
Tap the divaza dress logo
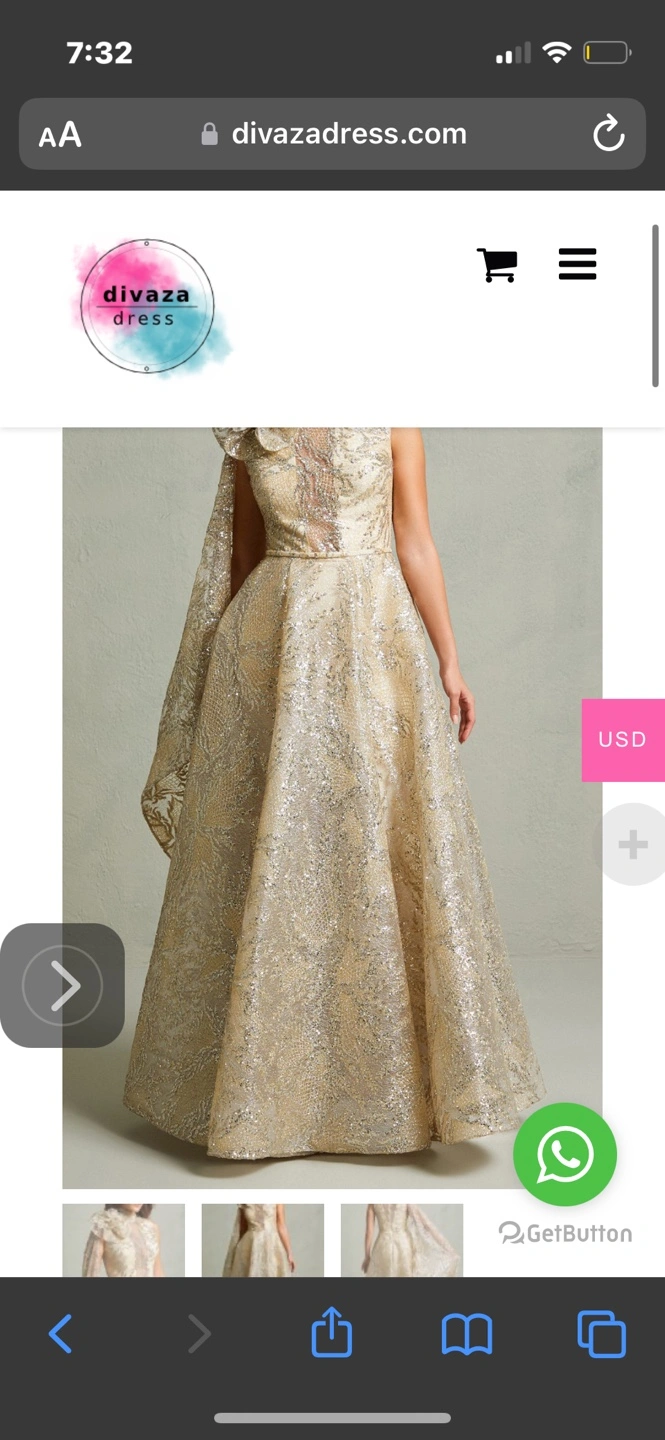[148, 306]
